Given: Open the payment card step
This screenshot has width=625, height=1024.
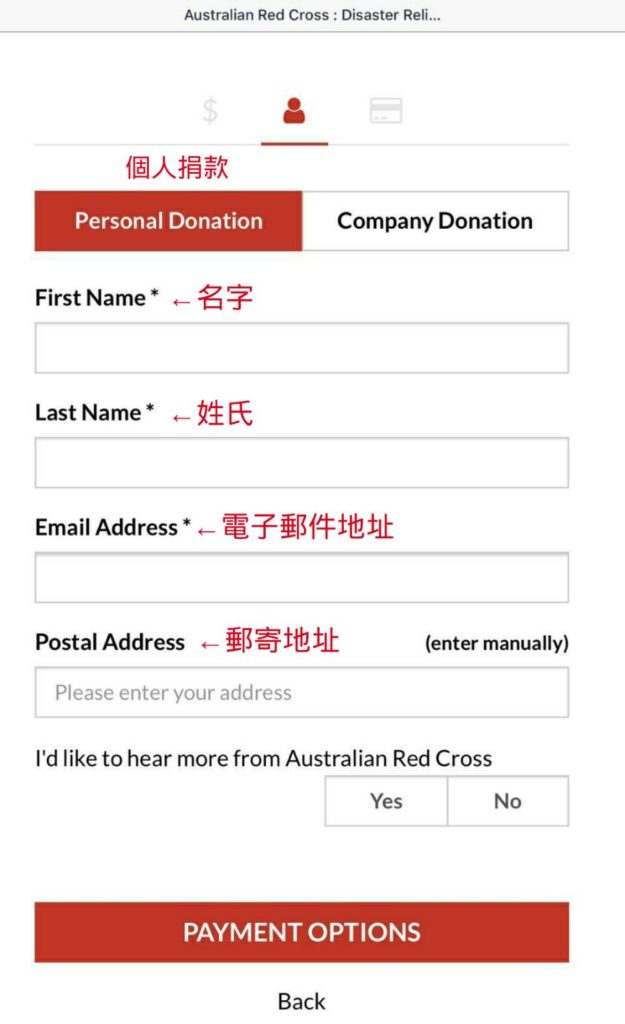Looking at the screenshot, I should 385,111.
